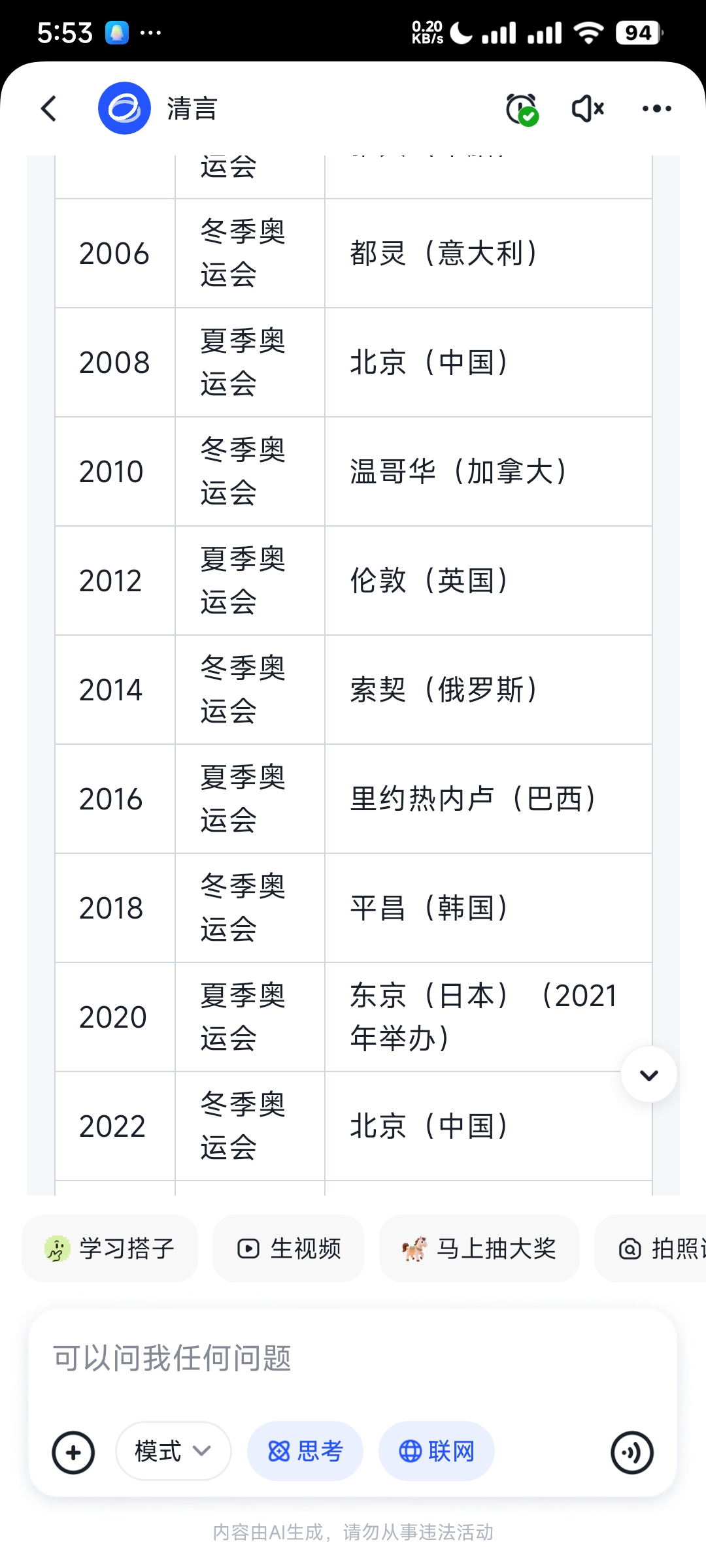Select the 学习搭子 shortcut chip
This screenshot has width=706, height=1568.
click(x=110, y=1249)
